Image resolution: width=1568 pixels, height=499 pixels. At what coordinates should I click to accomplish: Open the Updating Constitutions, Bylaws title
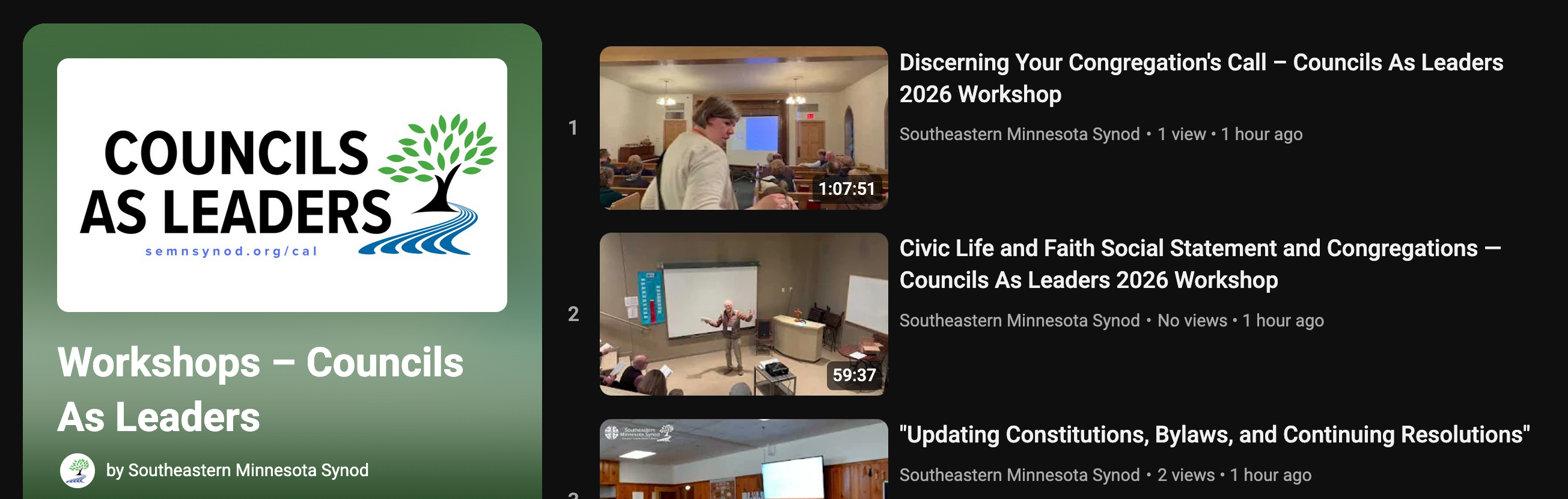pyautogui.click(x=1214, y=435)
